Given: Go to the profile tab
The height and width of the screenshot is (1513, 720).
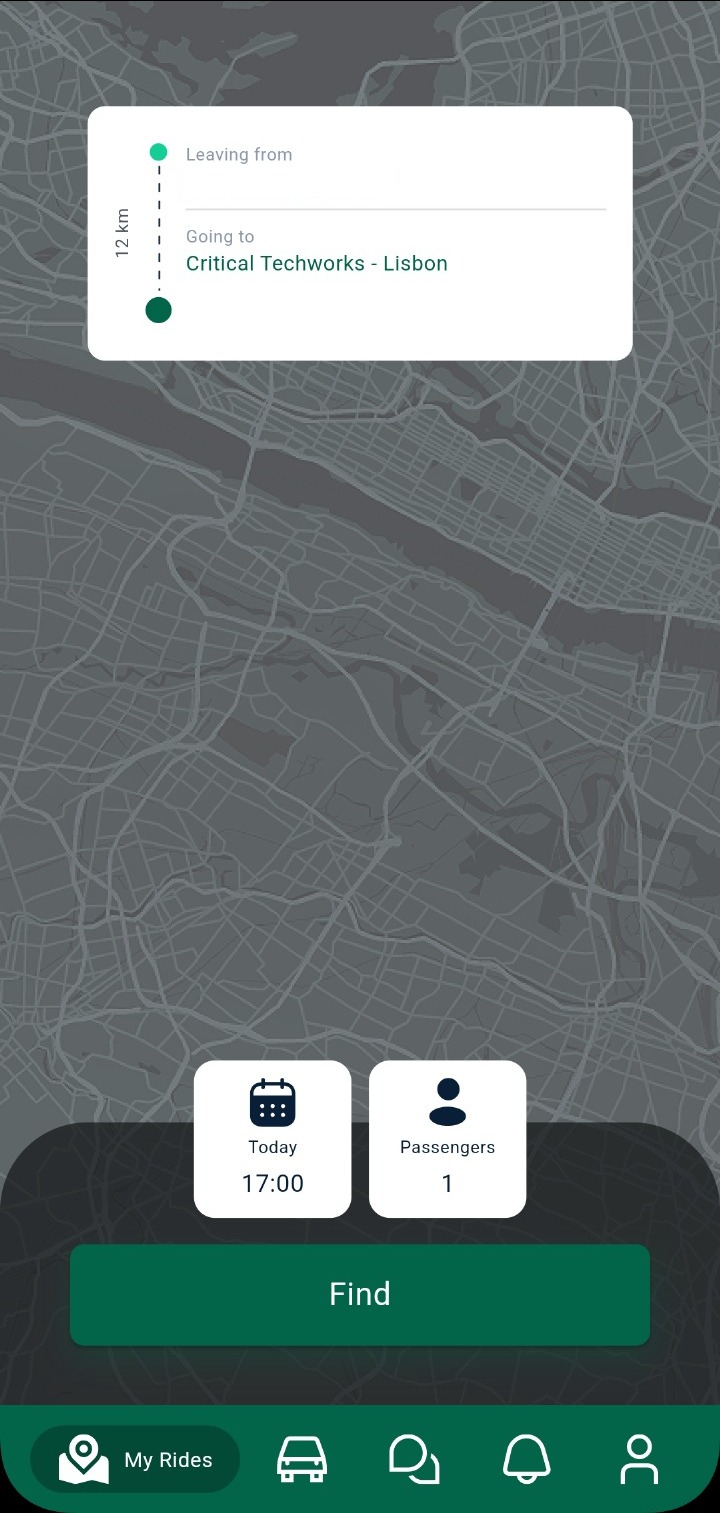Looking at the screenshot, I should click(x=639, y=1460).
